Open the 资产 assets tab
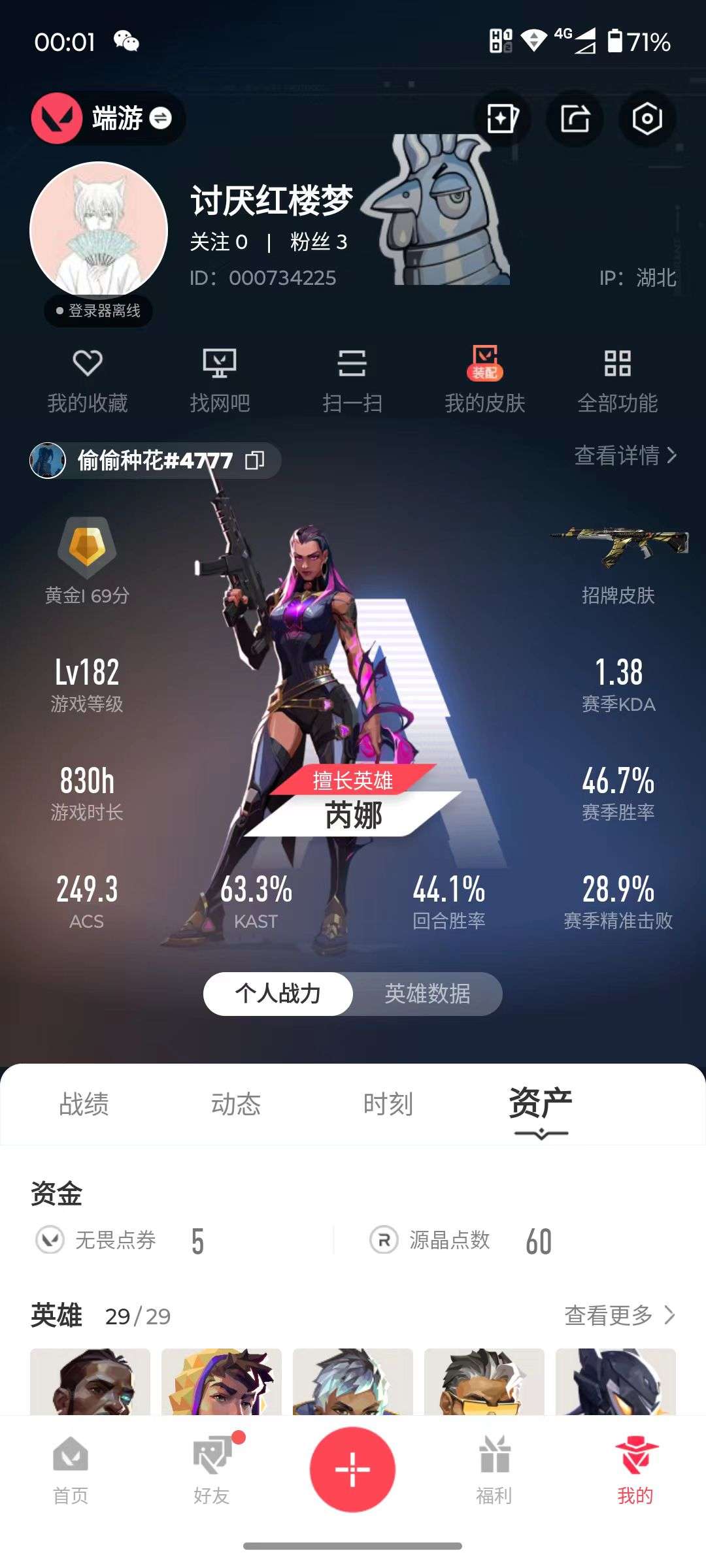 click(539, 1104)
